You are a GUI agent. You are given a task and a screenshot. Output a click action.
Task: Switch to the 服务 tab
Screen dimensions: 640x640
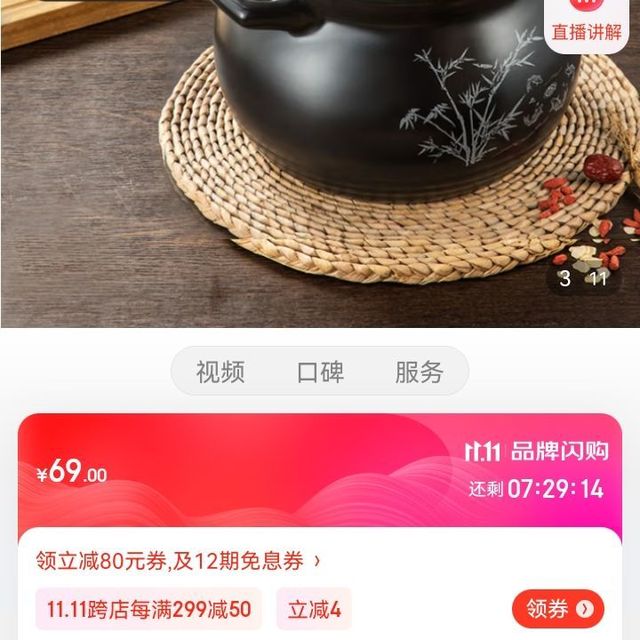[x=419, y=372]
